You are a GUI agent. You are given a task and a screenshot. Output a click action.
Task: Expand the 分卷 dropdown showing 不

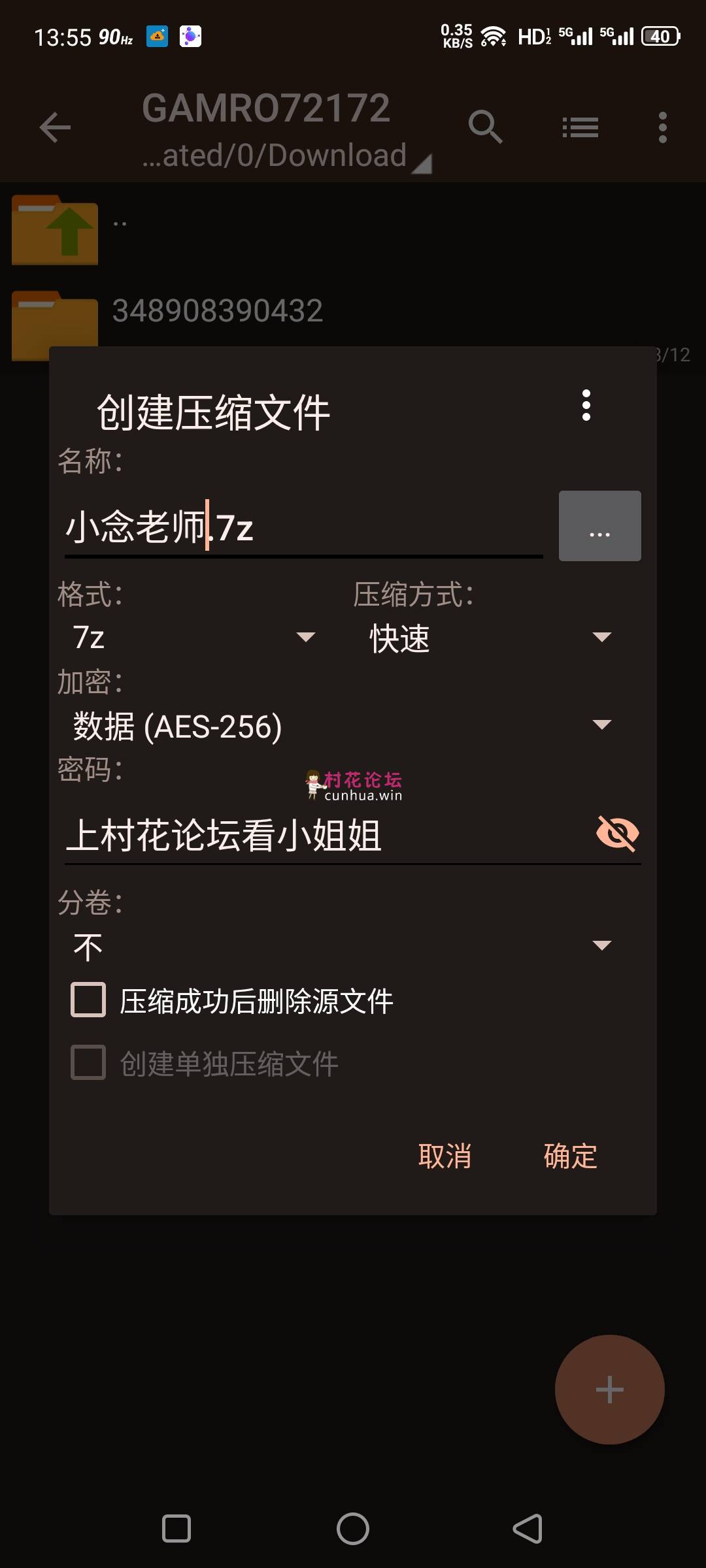[343, 946]
